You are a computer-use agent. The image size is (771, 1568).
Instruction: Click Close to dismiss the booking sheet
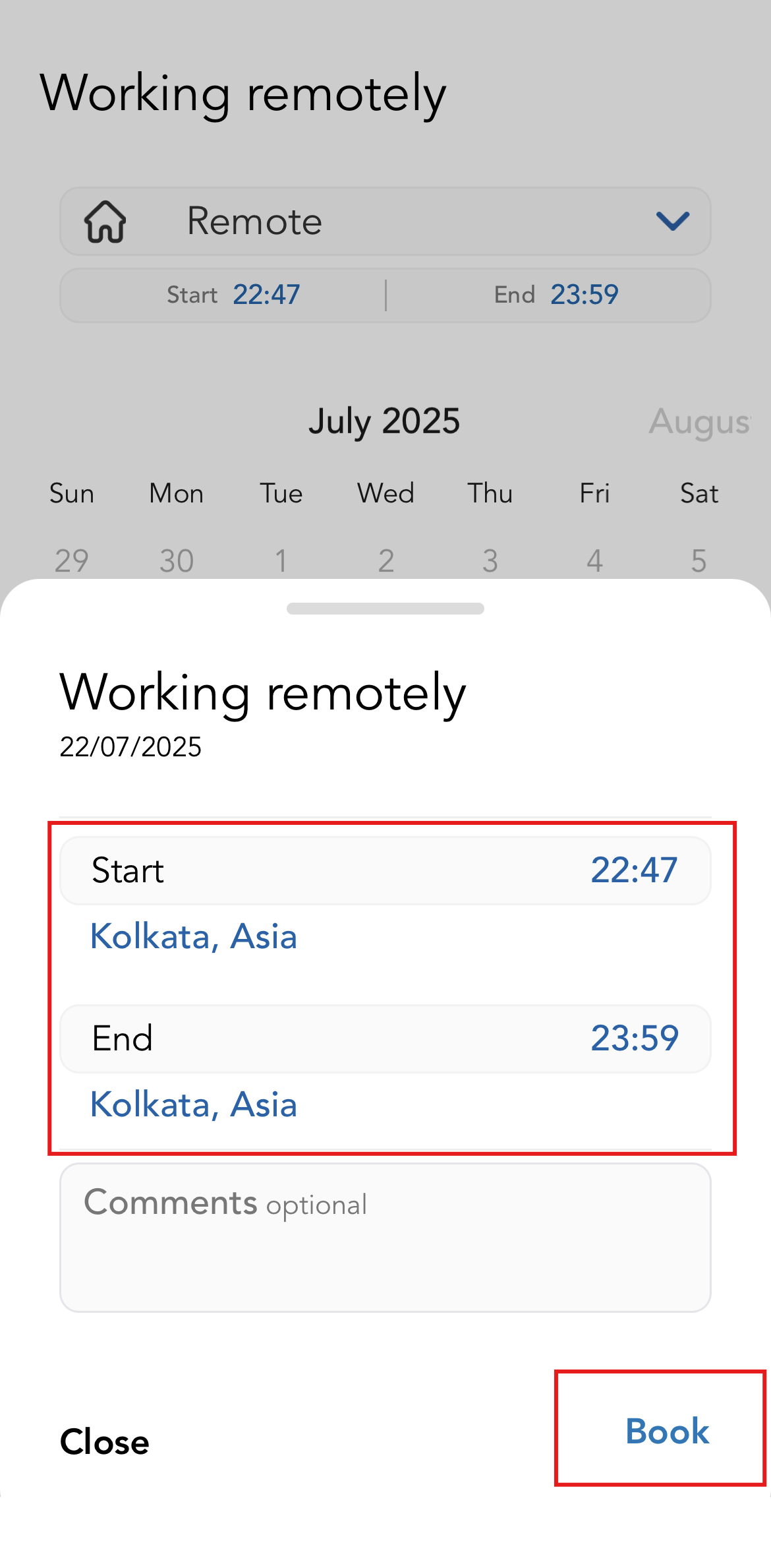click(105, 1441)
